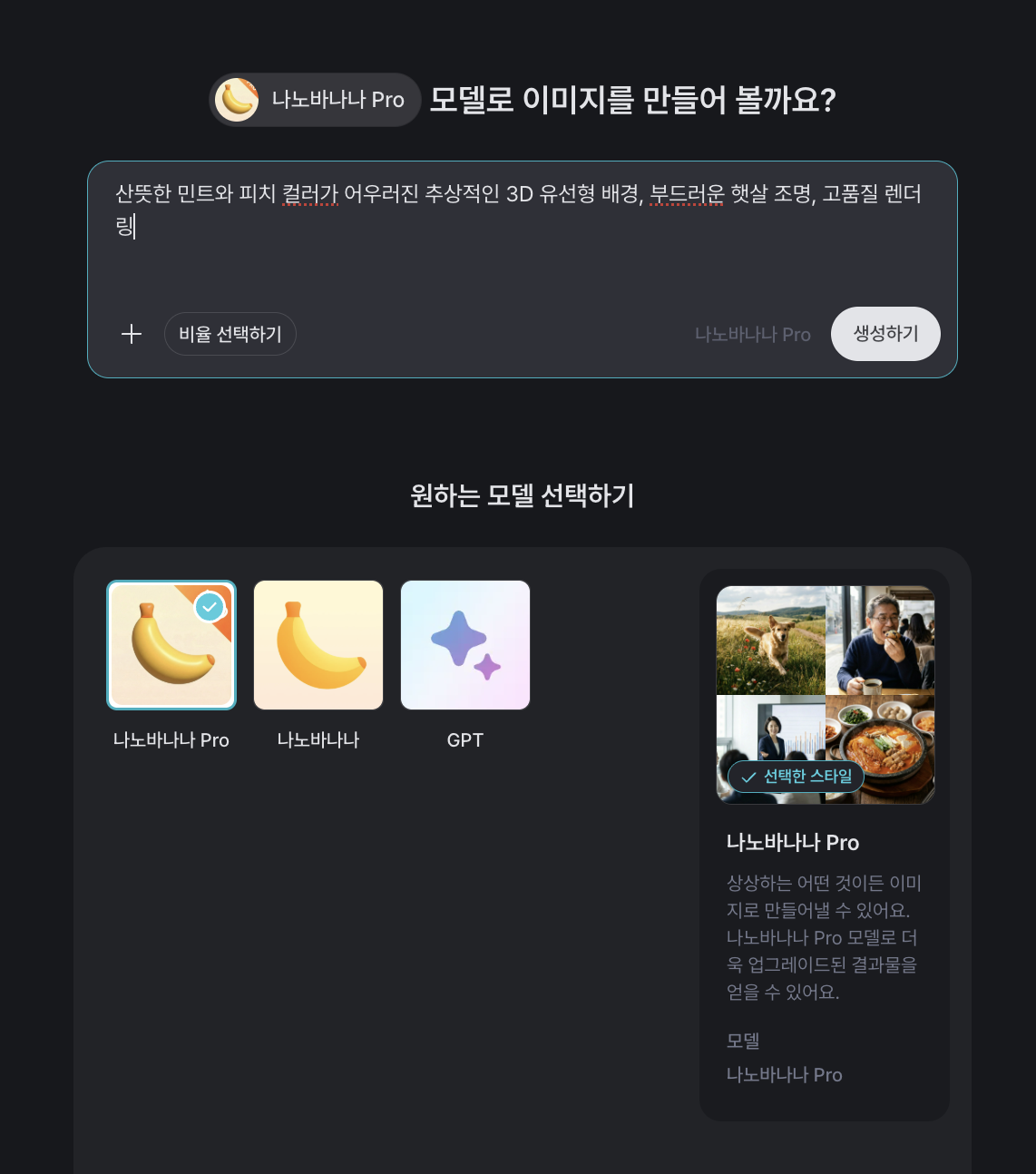The image size is (1036, 1174).
Task: Tap the 생성하기 generate button
Action: point(885,334)
